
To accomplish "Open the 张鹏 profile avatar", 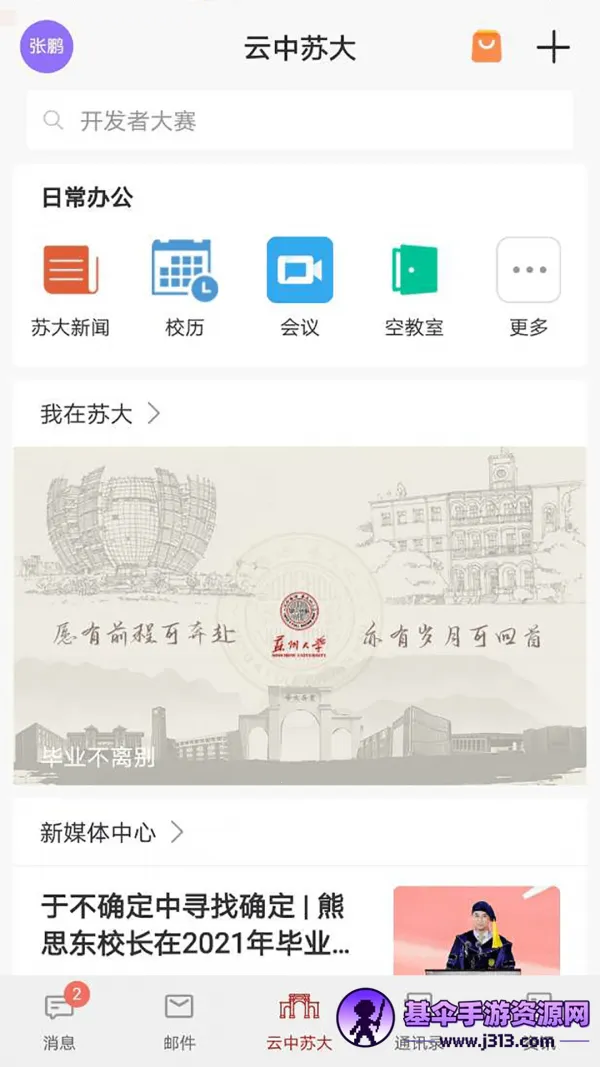I will click(x=47, y=46).
